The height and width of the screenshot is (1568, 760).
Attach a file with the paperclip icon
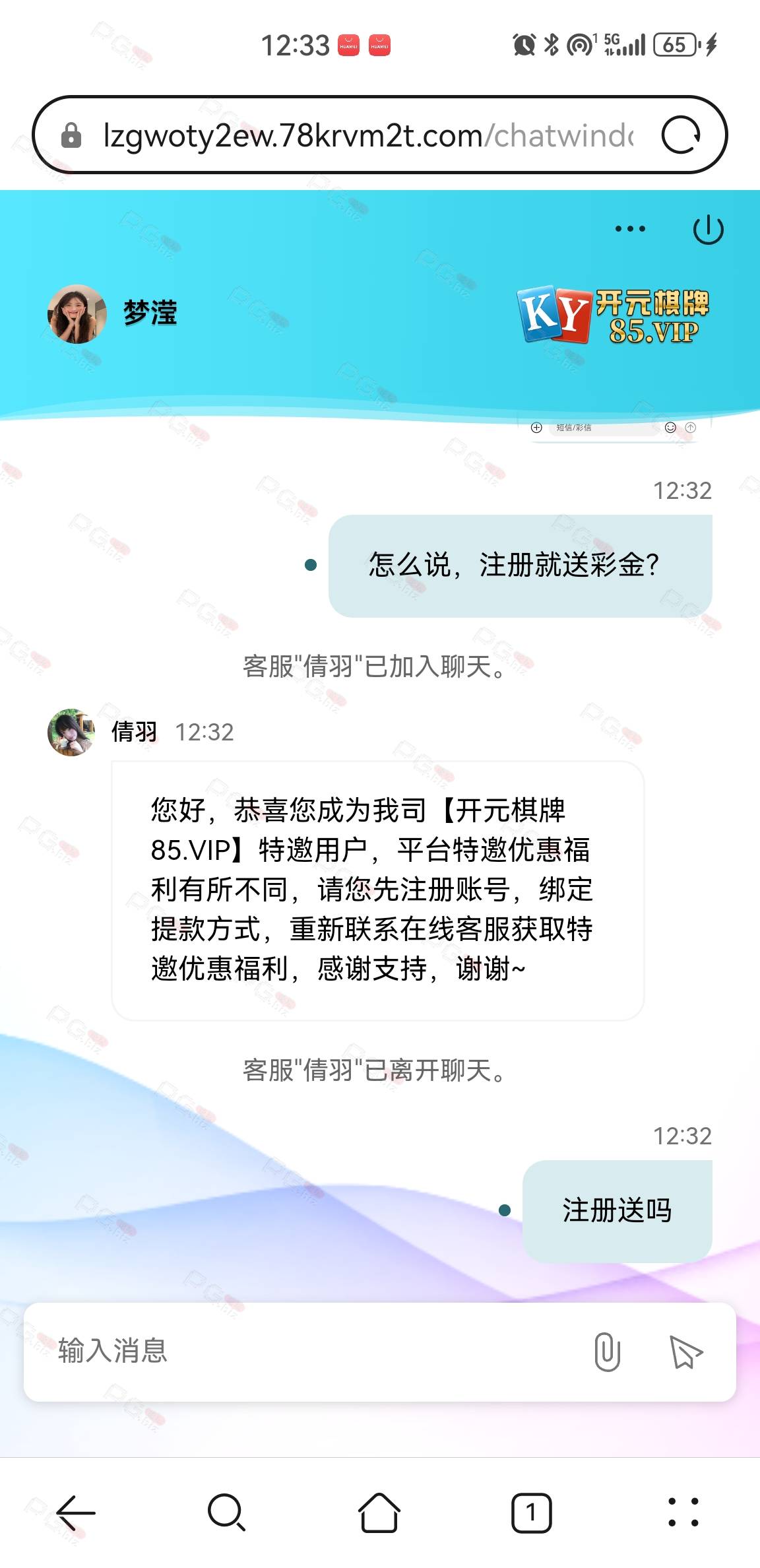tap(607, 1352)
